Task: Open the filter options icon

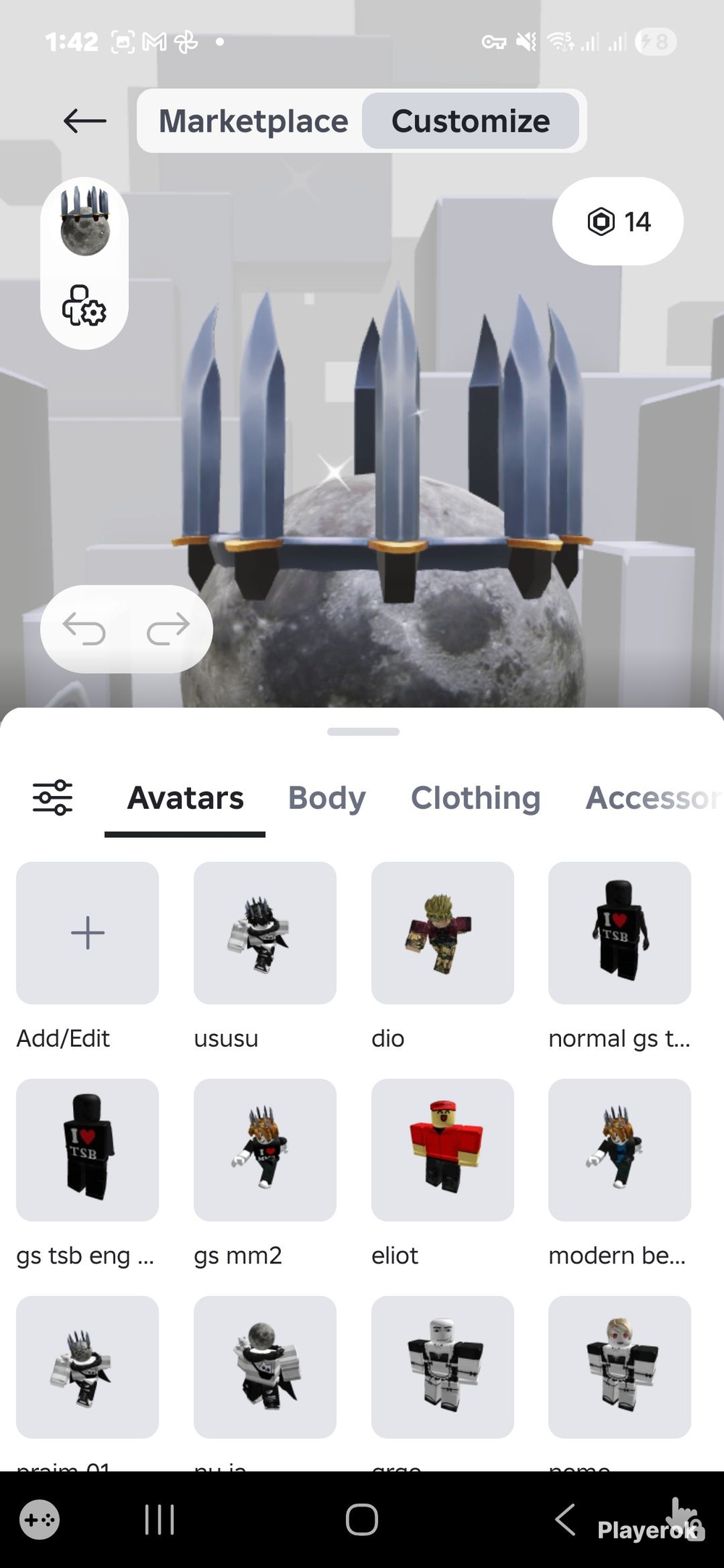Action: coord(53,797)
